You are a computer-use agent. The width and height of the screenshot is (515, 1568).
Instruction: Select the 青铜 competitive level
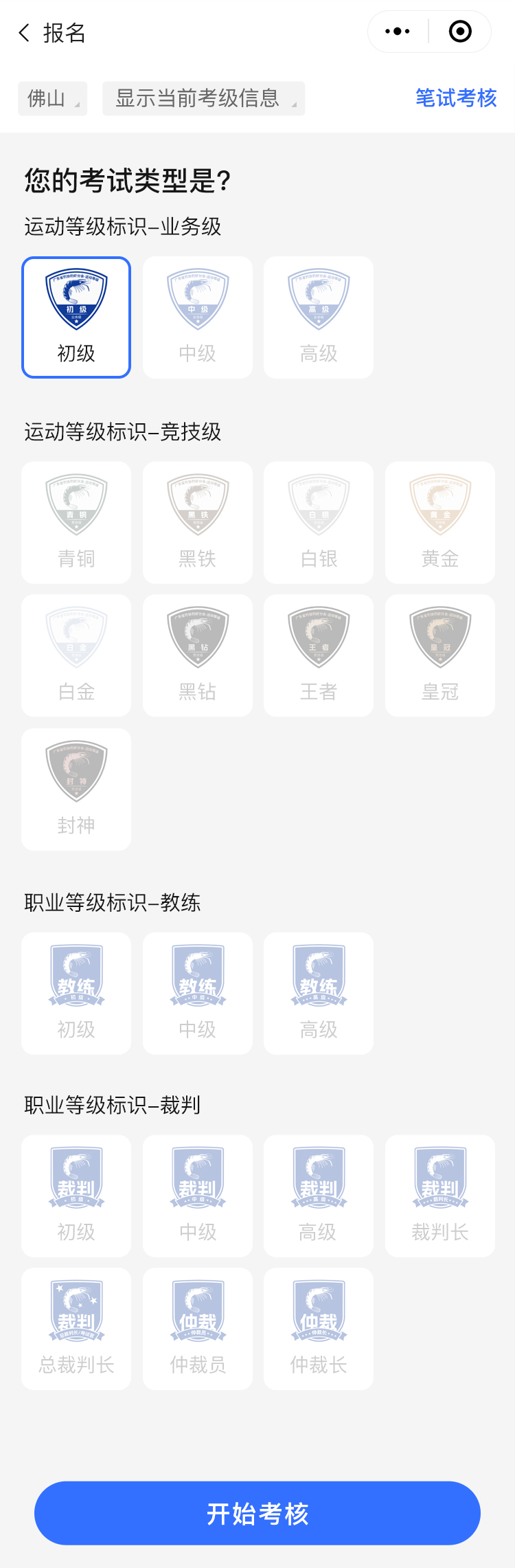click(x=76, y=522)
